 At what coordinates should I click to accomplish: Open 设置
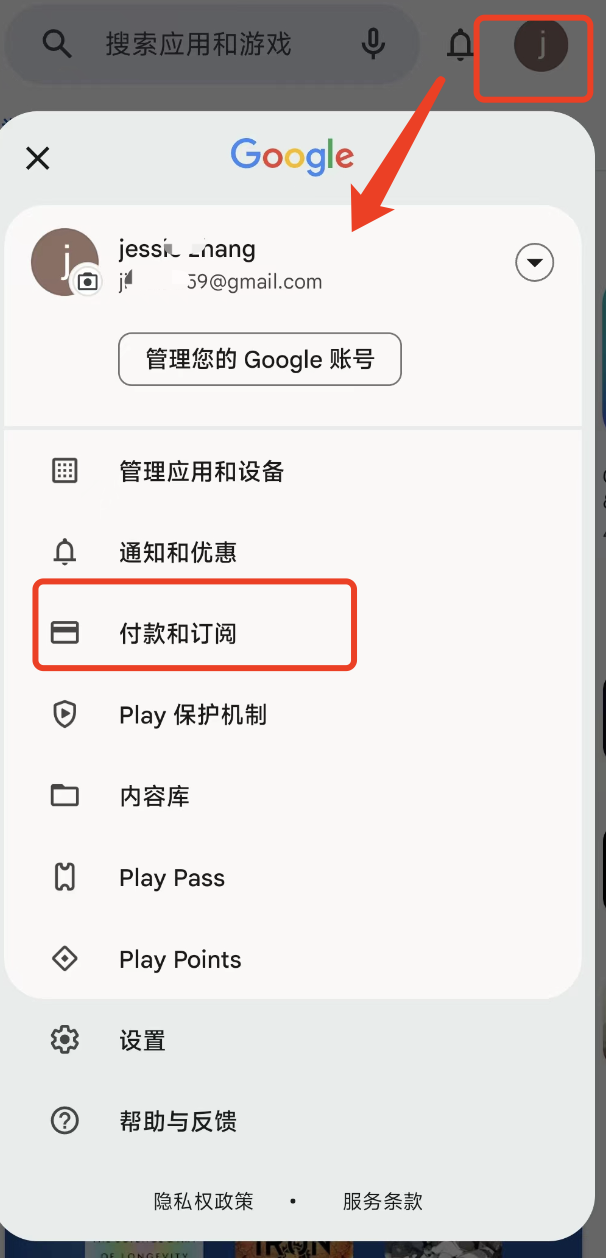tap(293, 1041)
